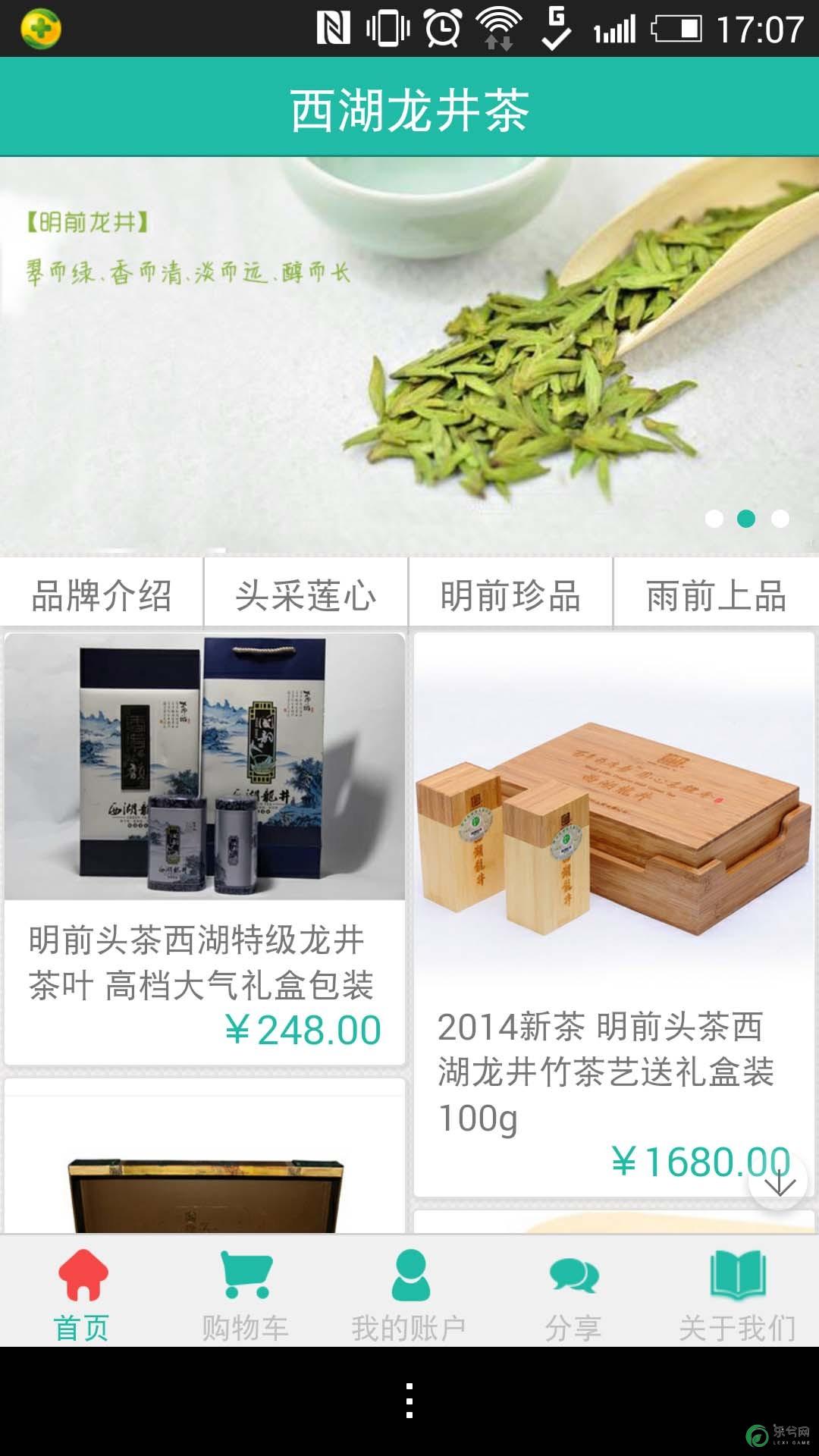
Task: Select the 明前珍品 category
Action: tap(510, 595)
